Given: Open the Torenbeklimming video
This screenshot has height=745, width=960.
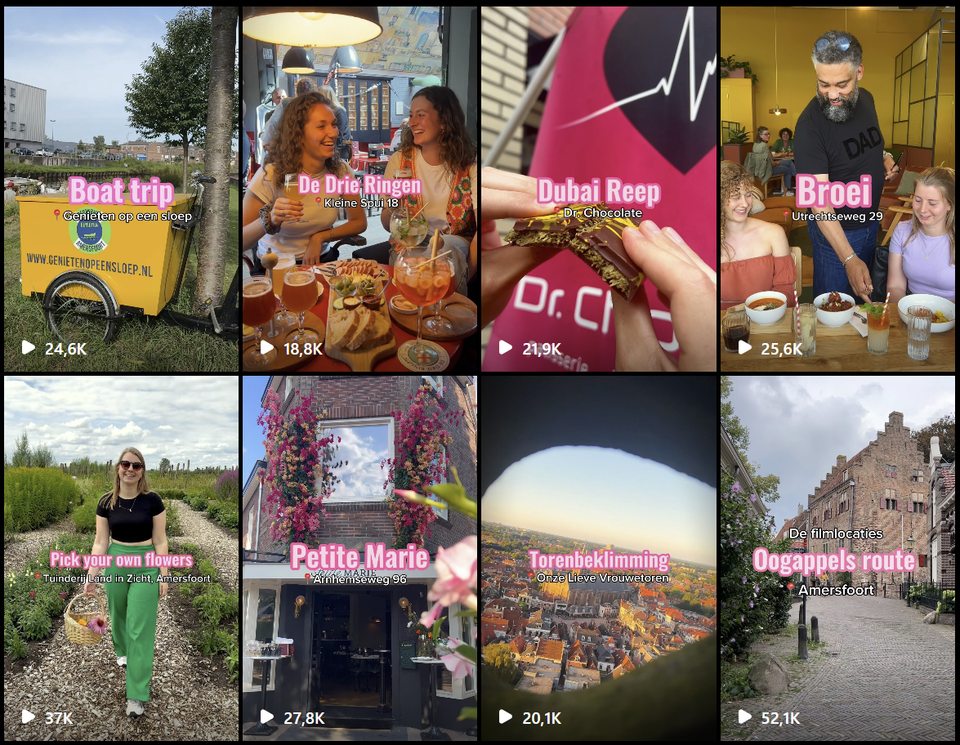Looking at the screenshot, I should (598, 558).
